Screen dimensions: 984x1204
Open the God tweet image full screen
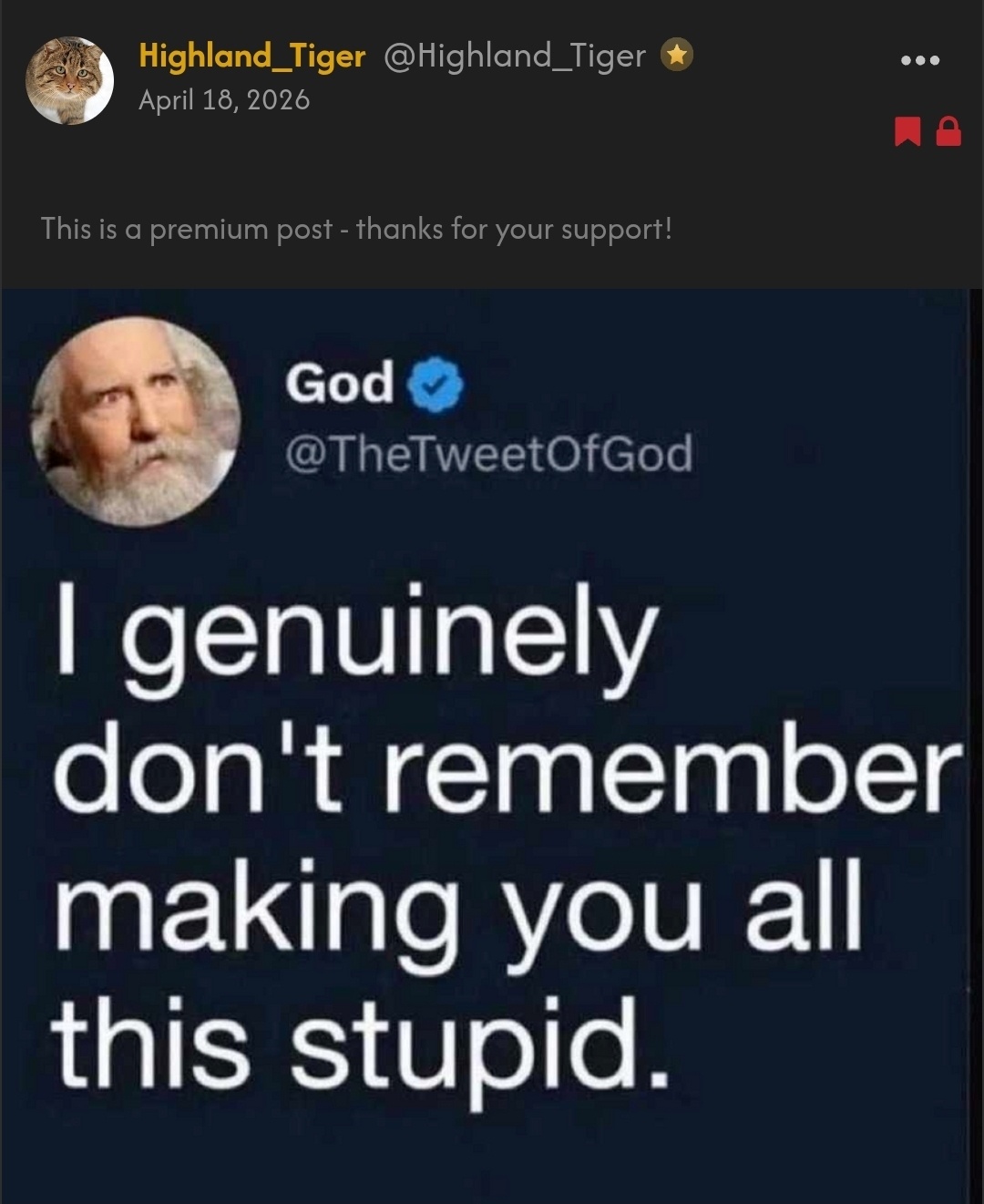click(492, 746)
